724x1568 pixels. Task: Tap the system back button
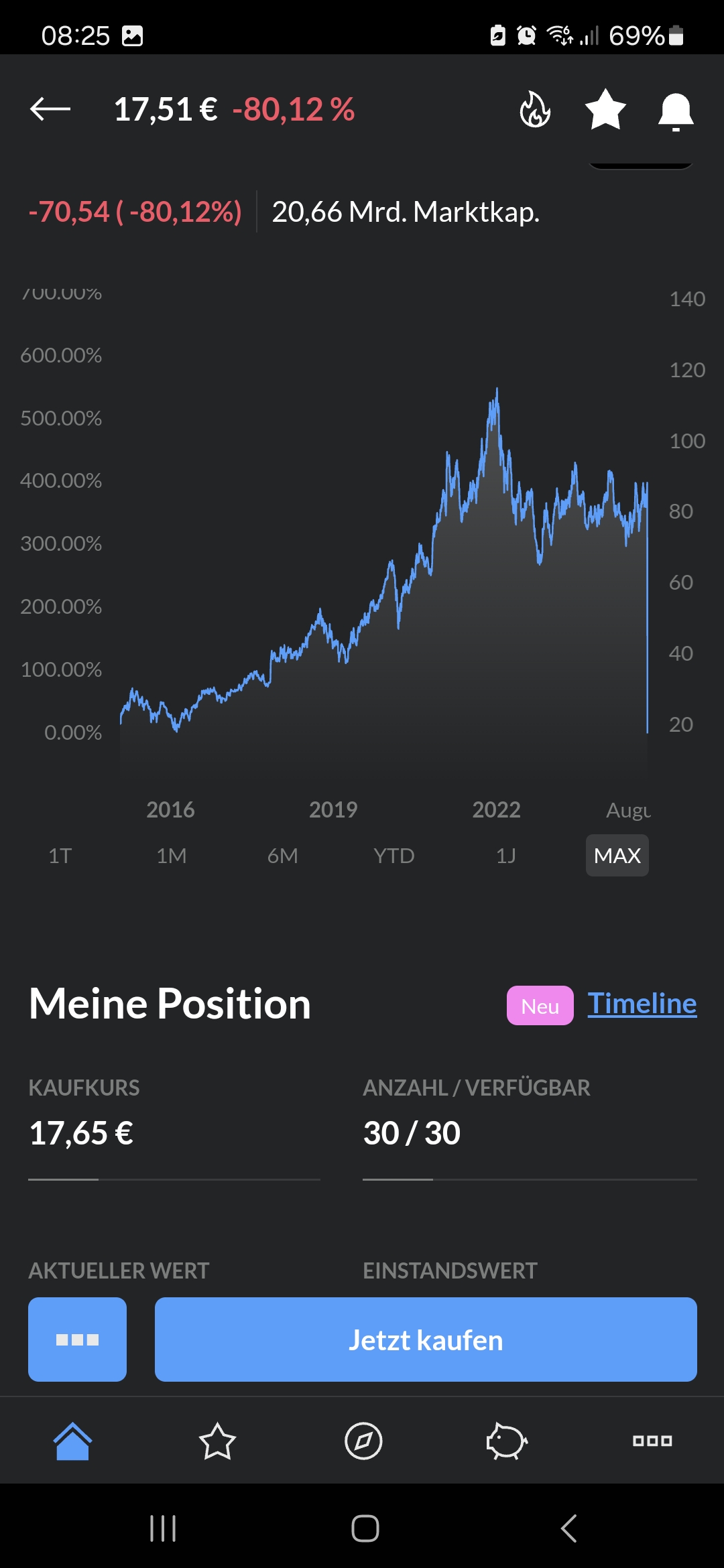tap(568, 1528)
